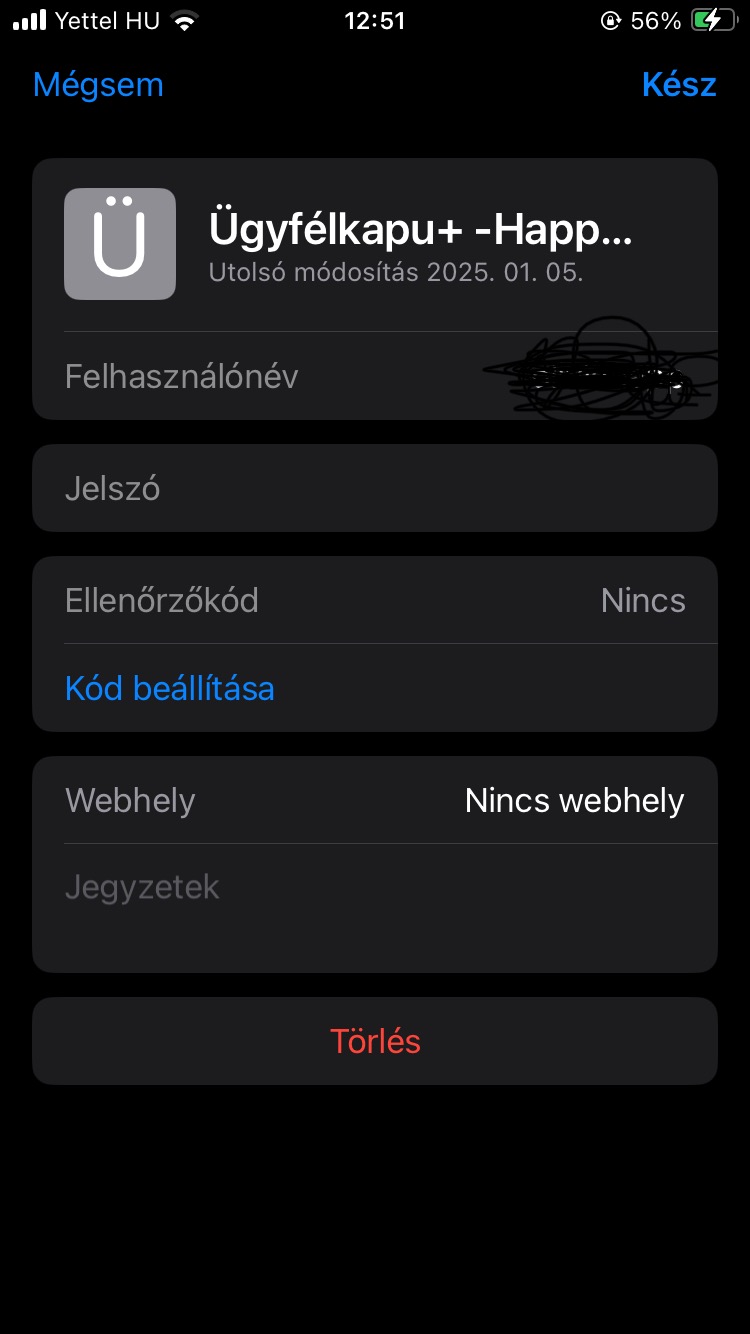
Task: Edit the Webhely field
Action: [375, 800]
